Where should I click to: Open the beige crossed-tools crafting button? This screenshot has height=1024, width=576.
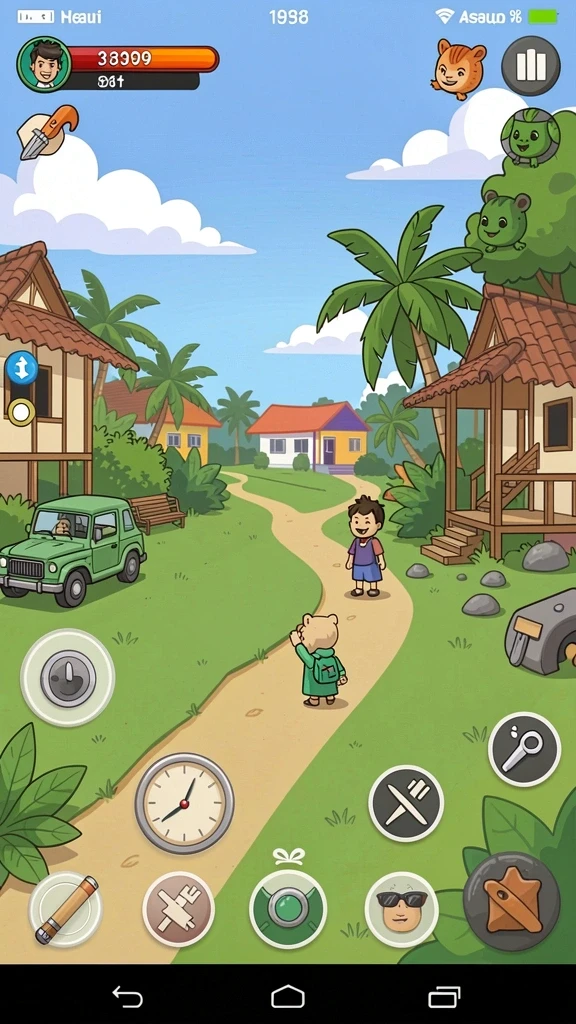(178, 908)
